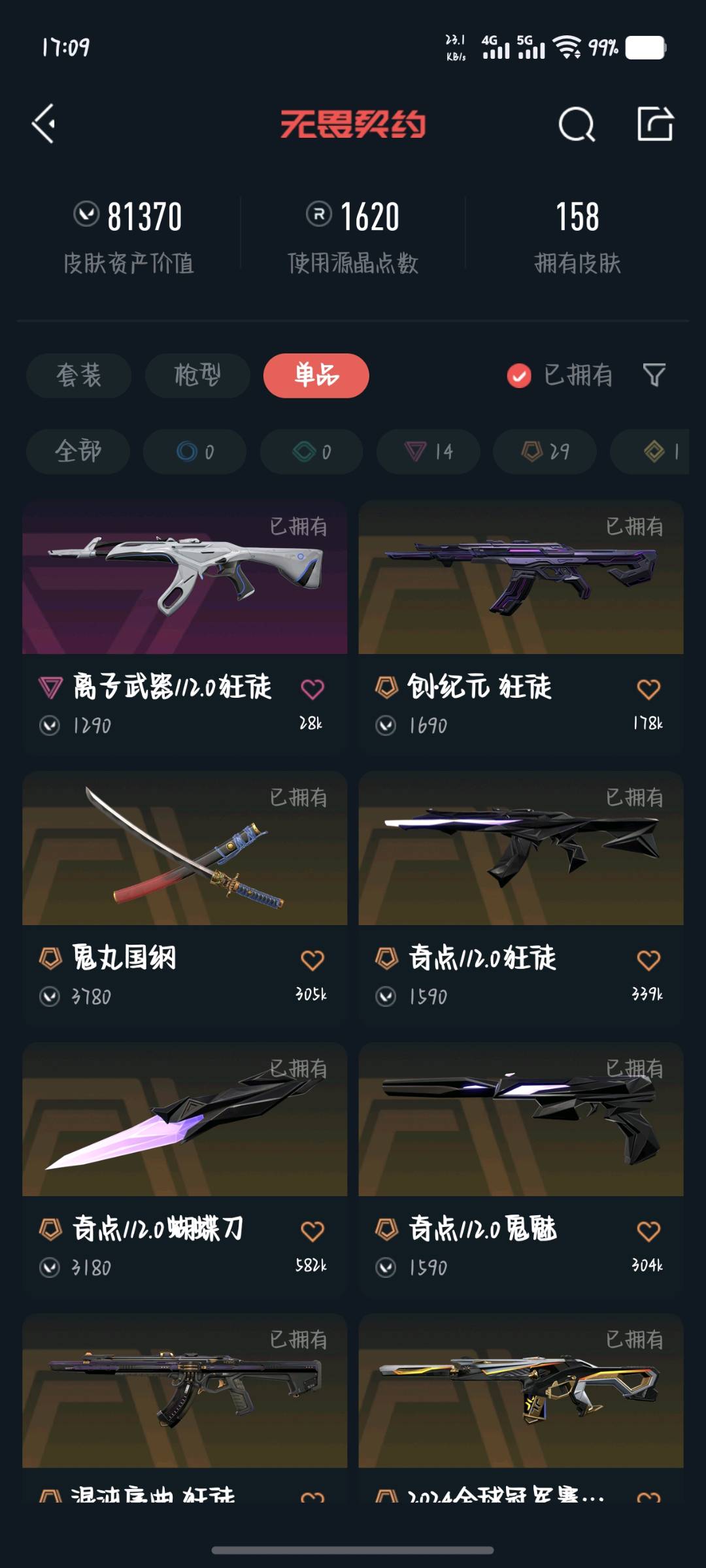Filter by the purple triangle tier showing 14

coord(428,451)
